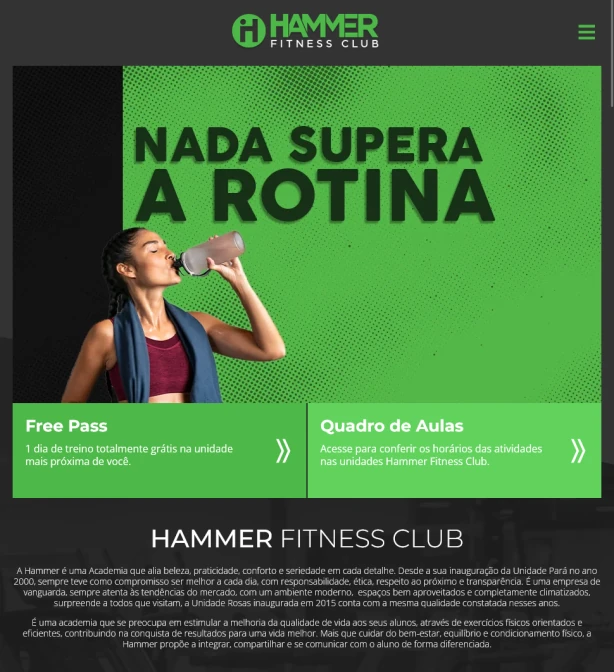Screen dimensions: 614x672
Task: Open the hamburger menu
Action: 586,32
